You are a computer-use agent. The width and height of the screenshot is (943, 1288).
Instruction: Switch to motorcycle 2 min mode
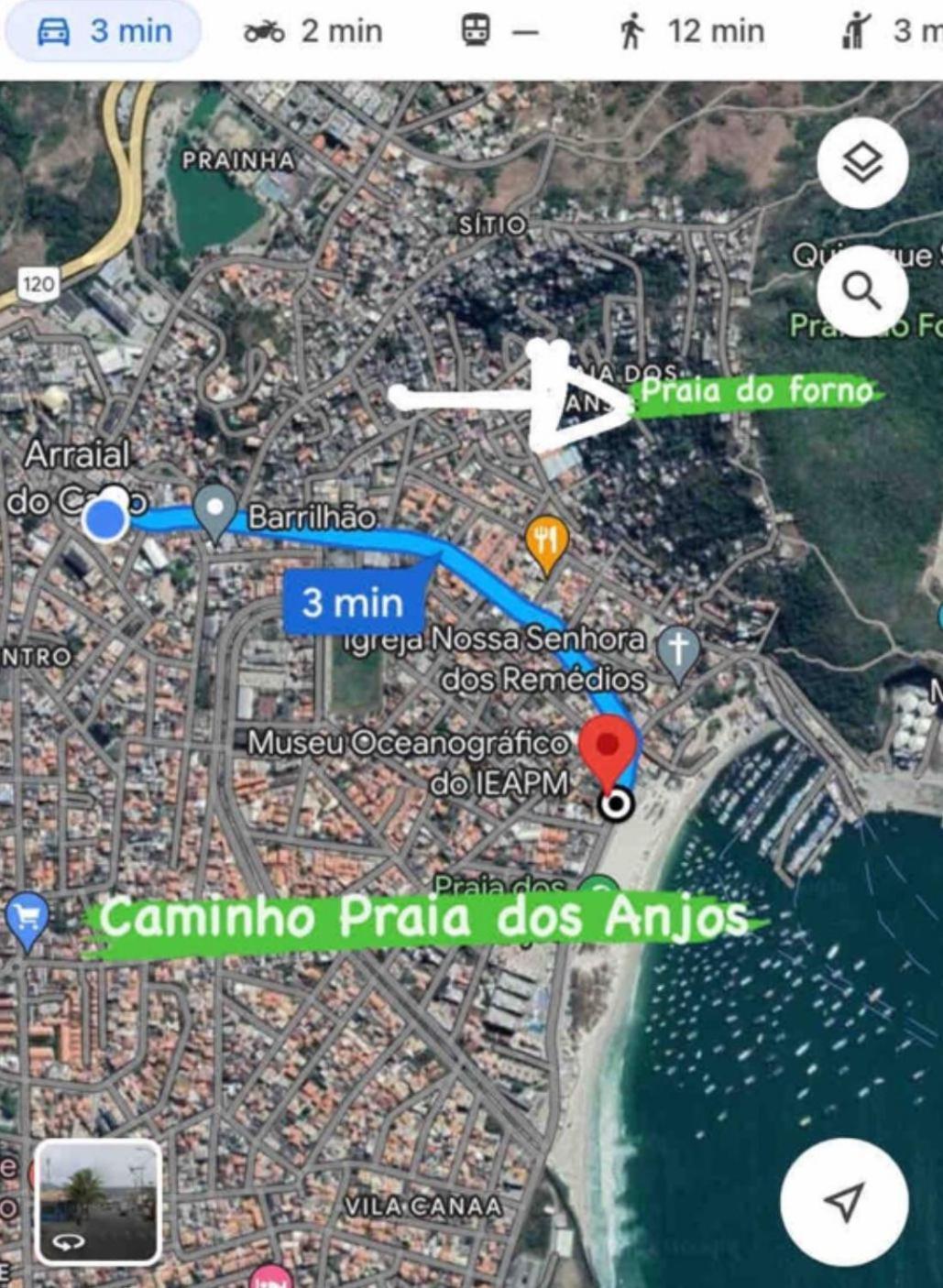click(313, 32)
